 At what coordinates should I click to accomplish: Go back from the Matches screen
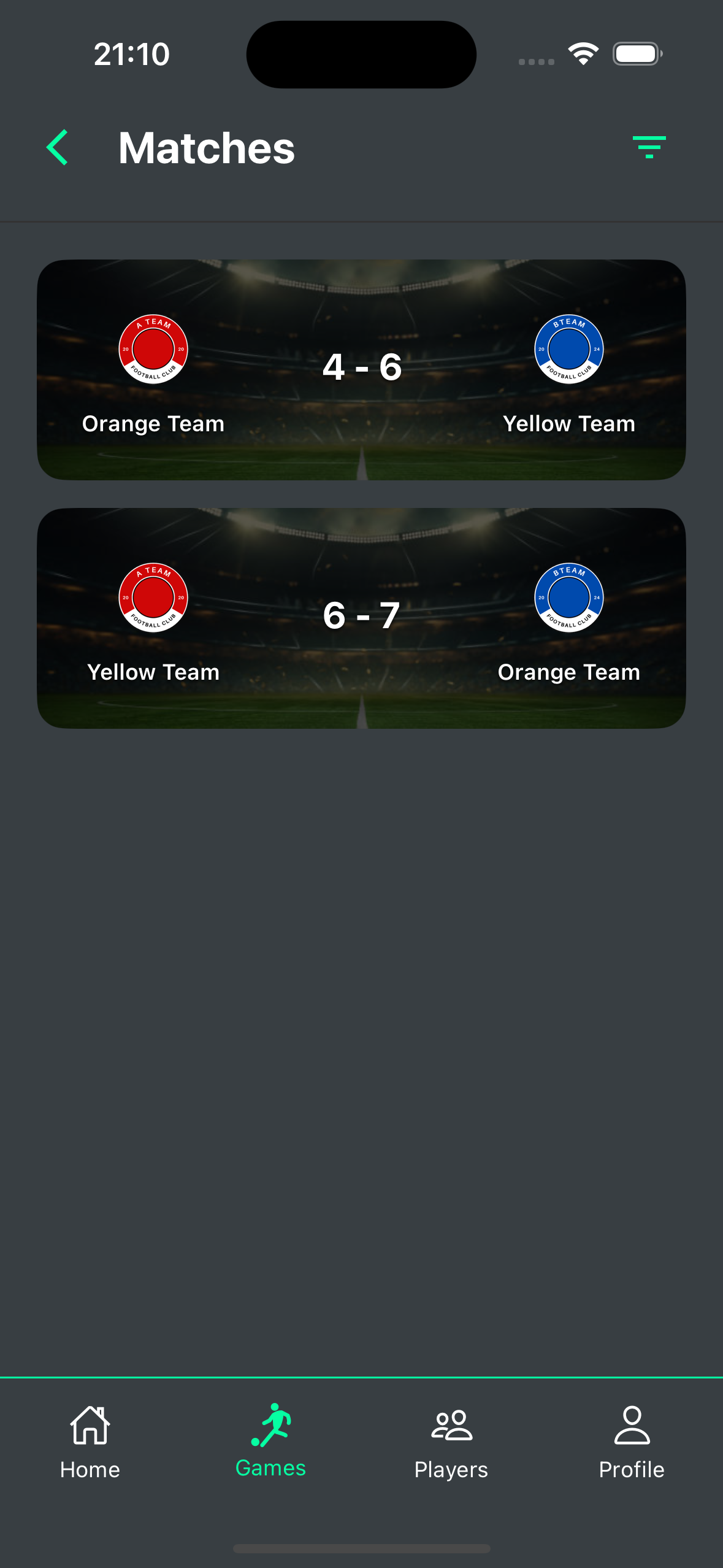point(57,148)
